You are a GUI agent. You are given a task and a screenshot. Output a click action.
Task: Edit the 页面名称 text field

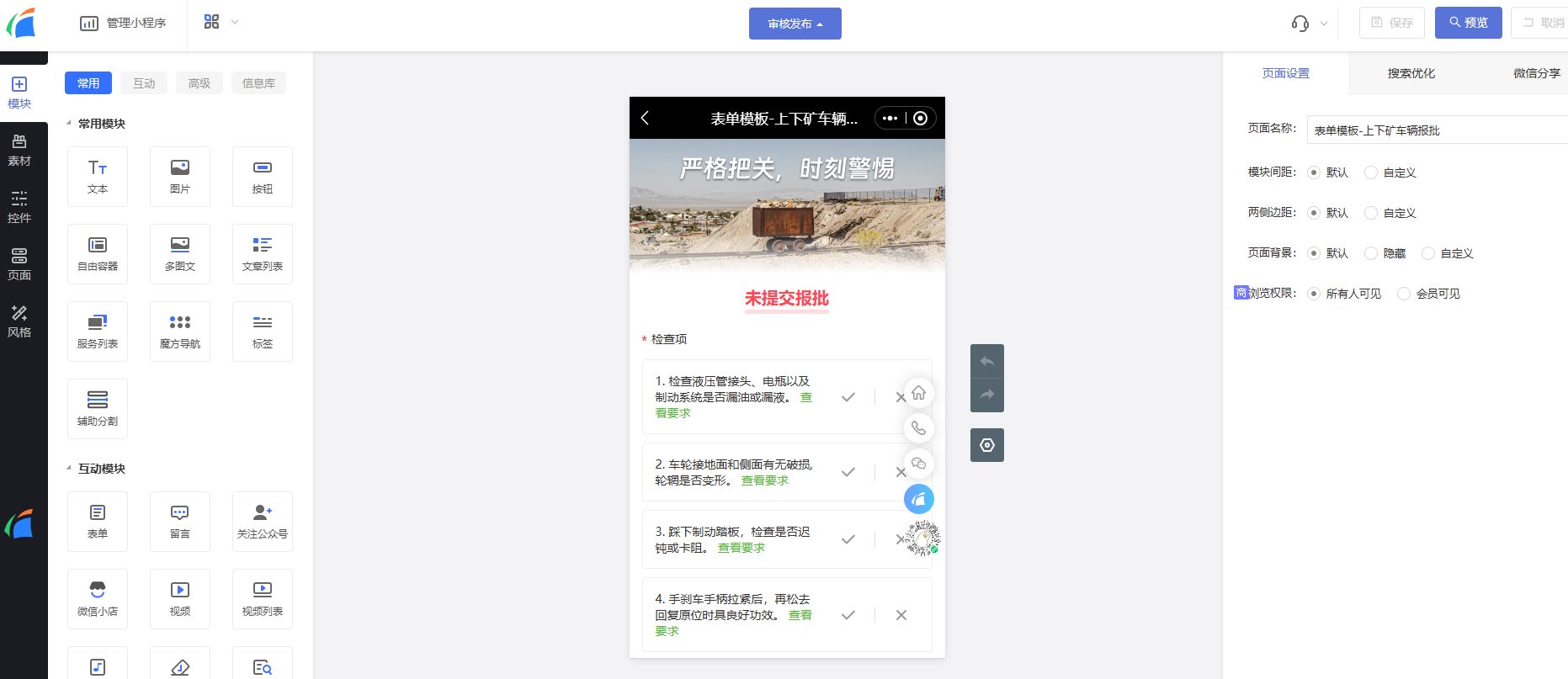tap(1435, 130)
